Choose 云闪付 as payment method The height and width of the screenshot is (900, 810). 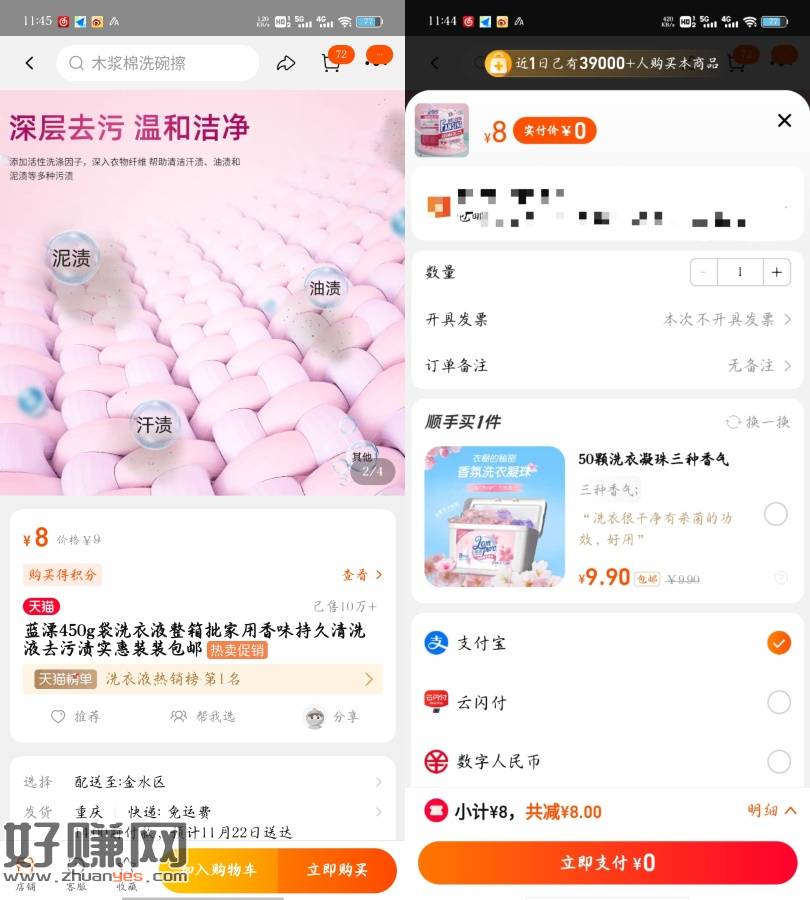click(x=778, y=702)
